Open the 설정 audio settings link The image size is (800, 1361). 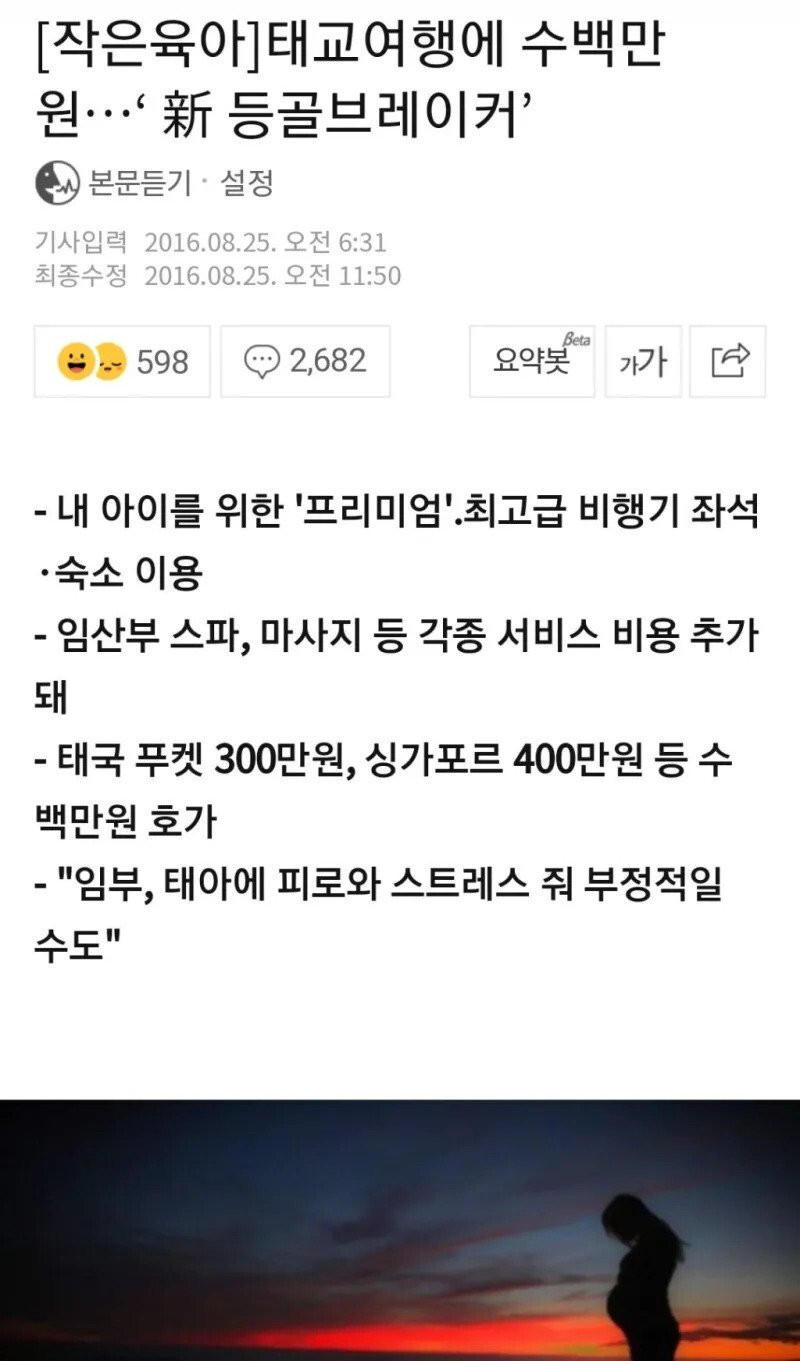pyautogui.click(x=246, y=183)
